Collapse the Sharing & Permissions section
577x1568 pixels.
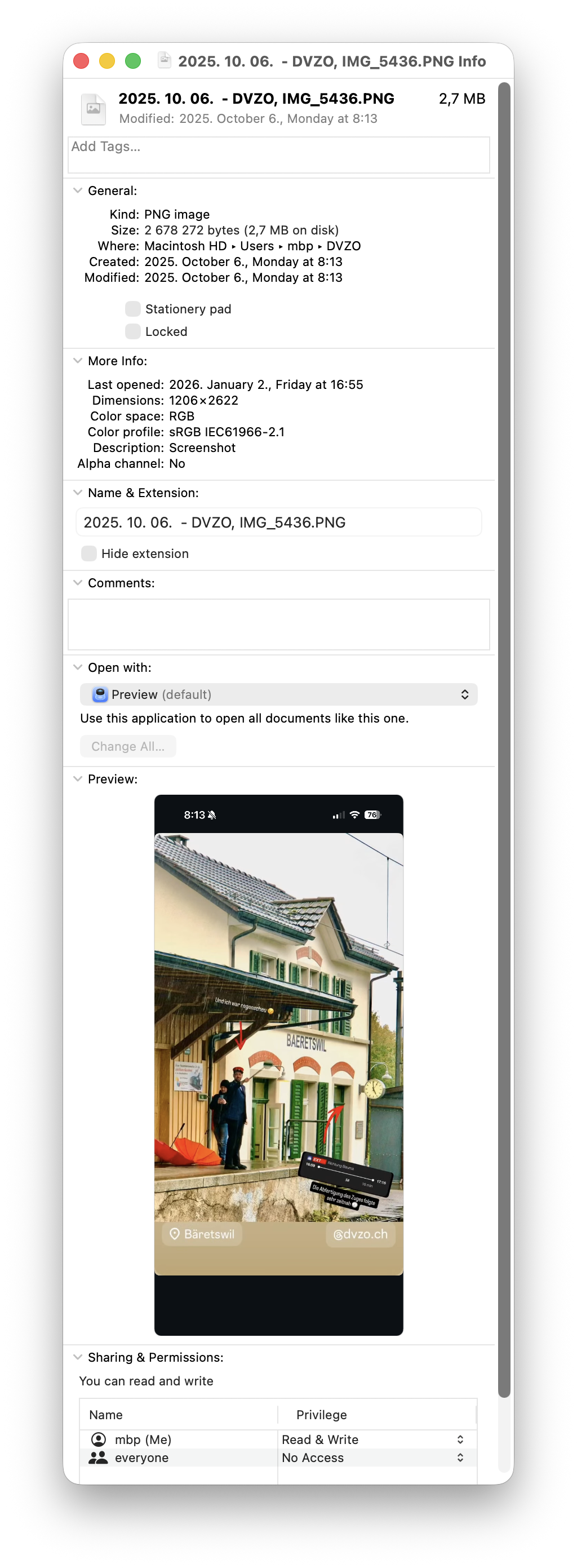[77, 1357]
